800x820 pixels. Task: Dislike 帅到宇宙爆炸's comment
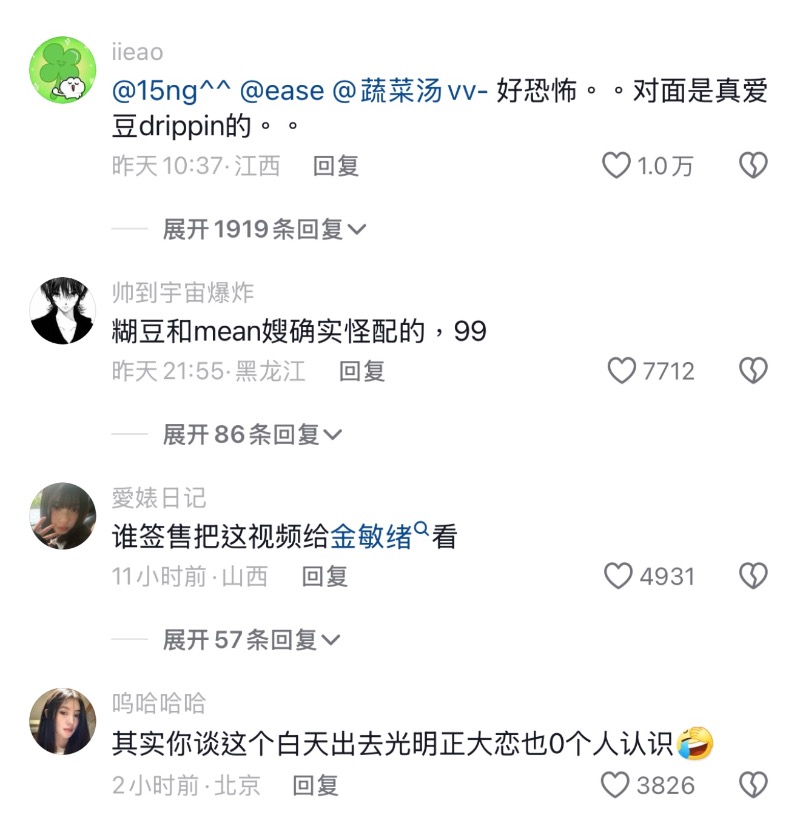tap(752, 371)
